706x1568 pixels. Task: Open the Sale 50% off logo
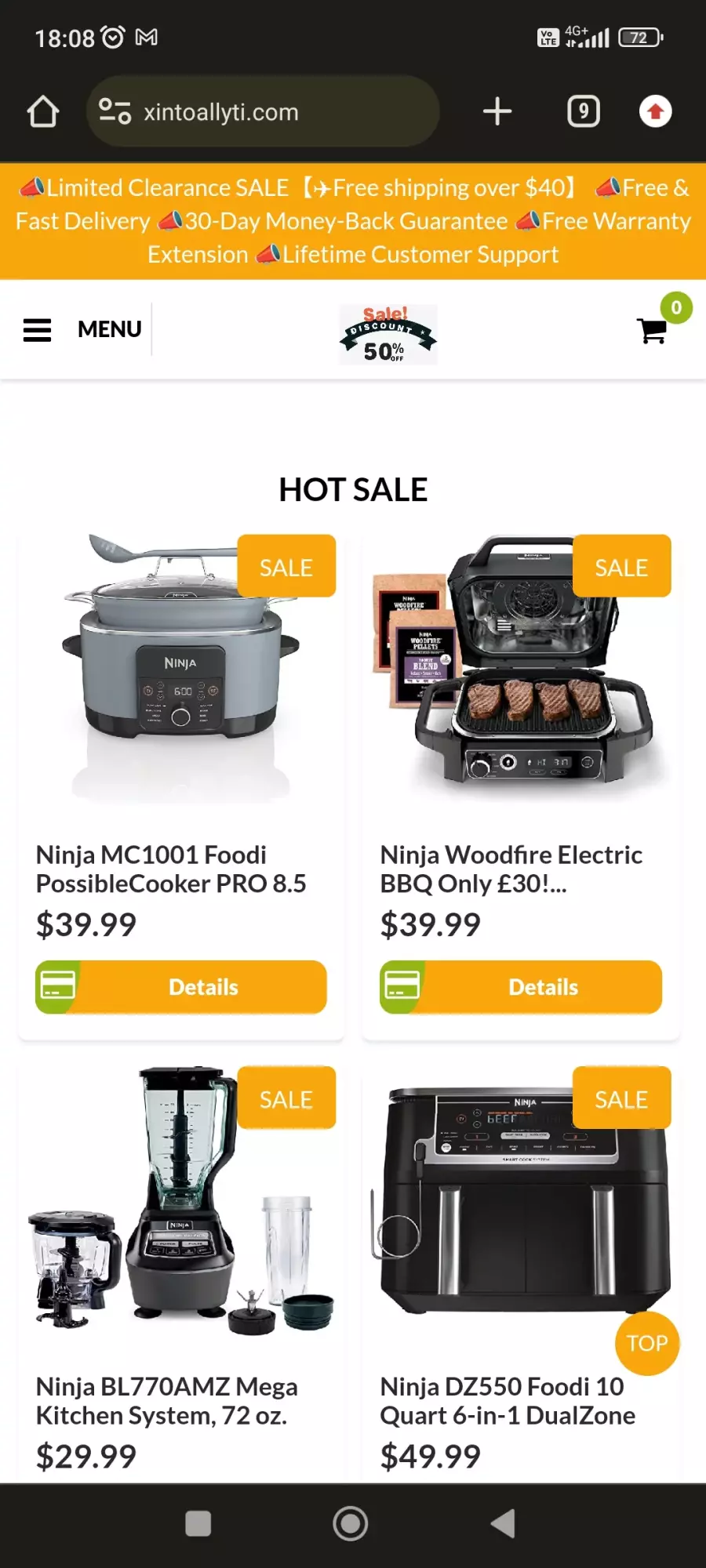pos(388,335)
